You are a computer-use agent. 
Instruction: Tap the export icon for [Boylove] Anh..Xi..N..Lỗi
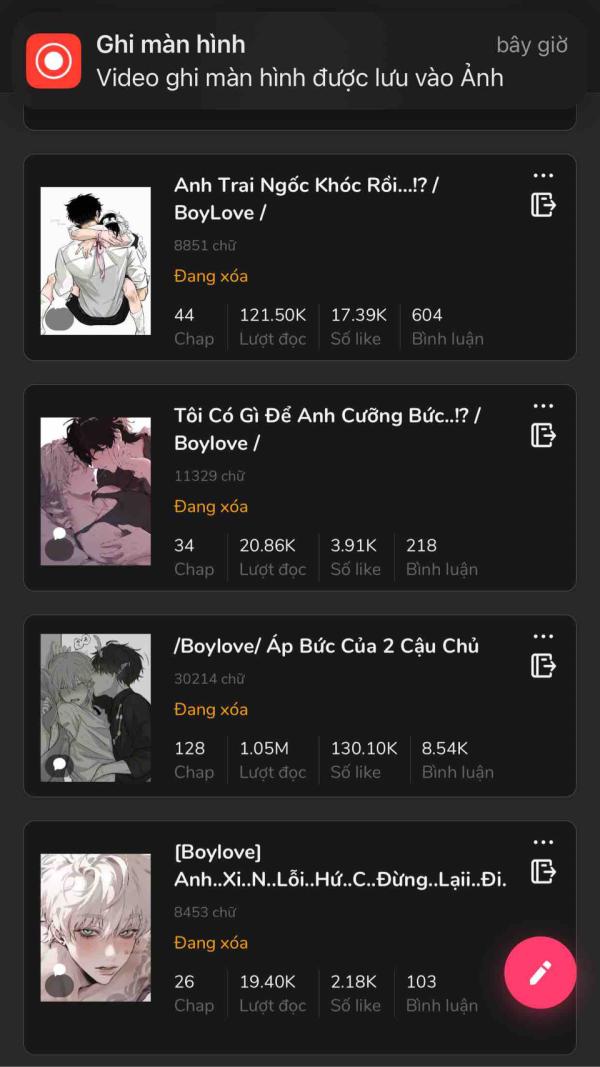(x=543, y=871)
